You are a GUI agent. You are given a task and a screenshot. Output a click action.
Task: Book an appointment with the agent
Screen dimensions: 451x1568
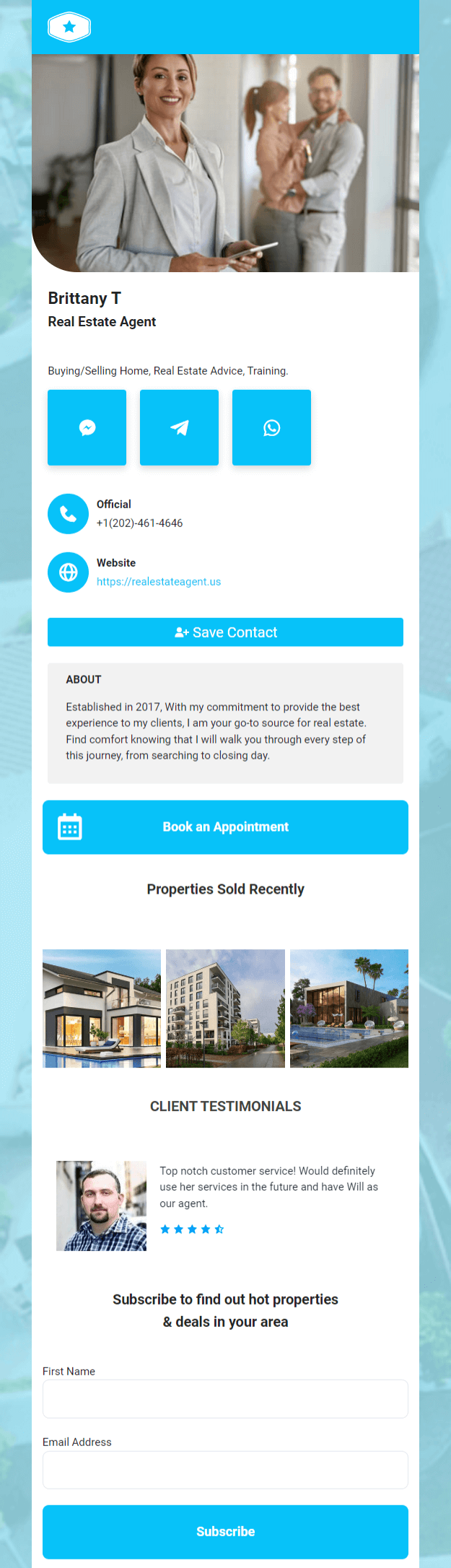(225, 827)
